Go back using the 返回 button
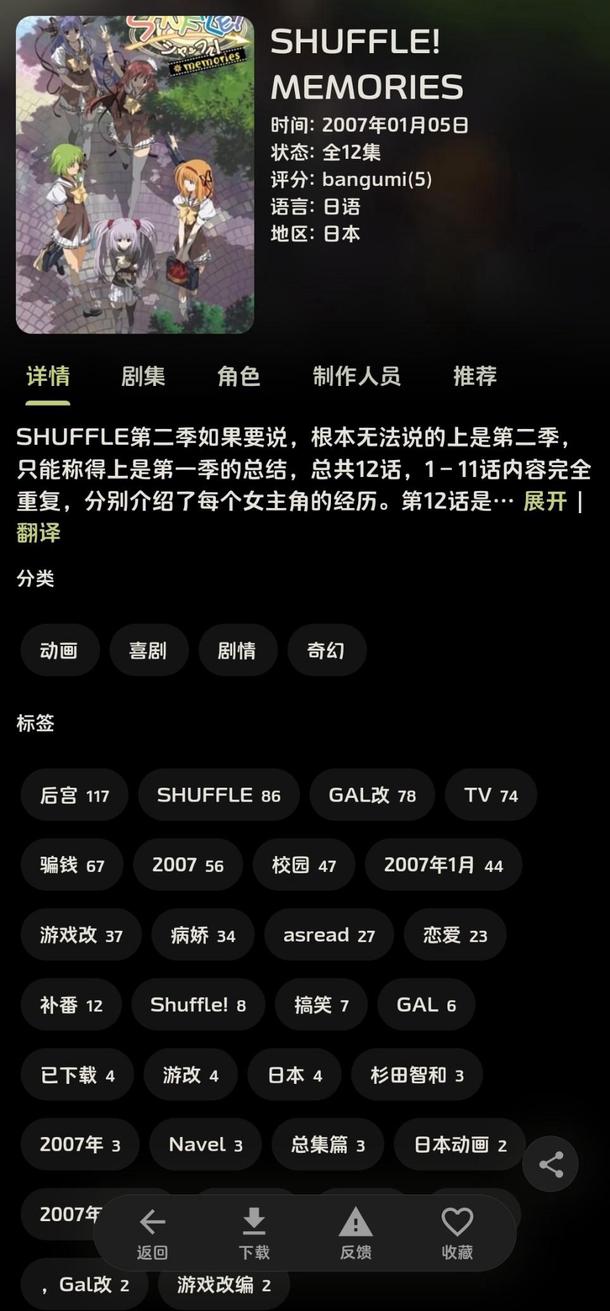610x1311 pixels. pos(152,1232)
